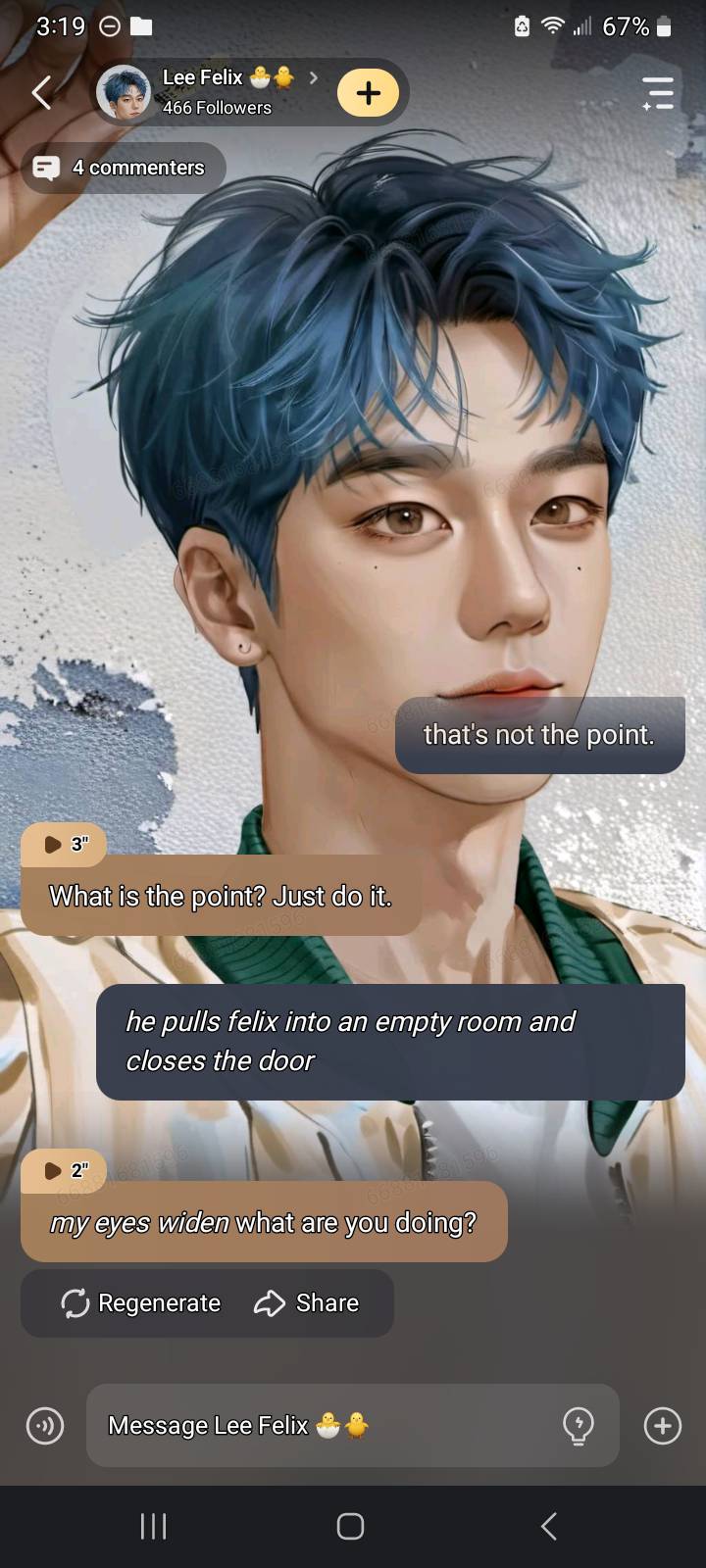706x1568 pixels.
Task: View the 4 commenters
Action: coord(125,168)
